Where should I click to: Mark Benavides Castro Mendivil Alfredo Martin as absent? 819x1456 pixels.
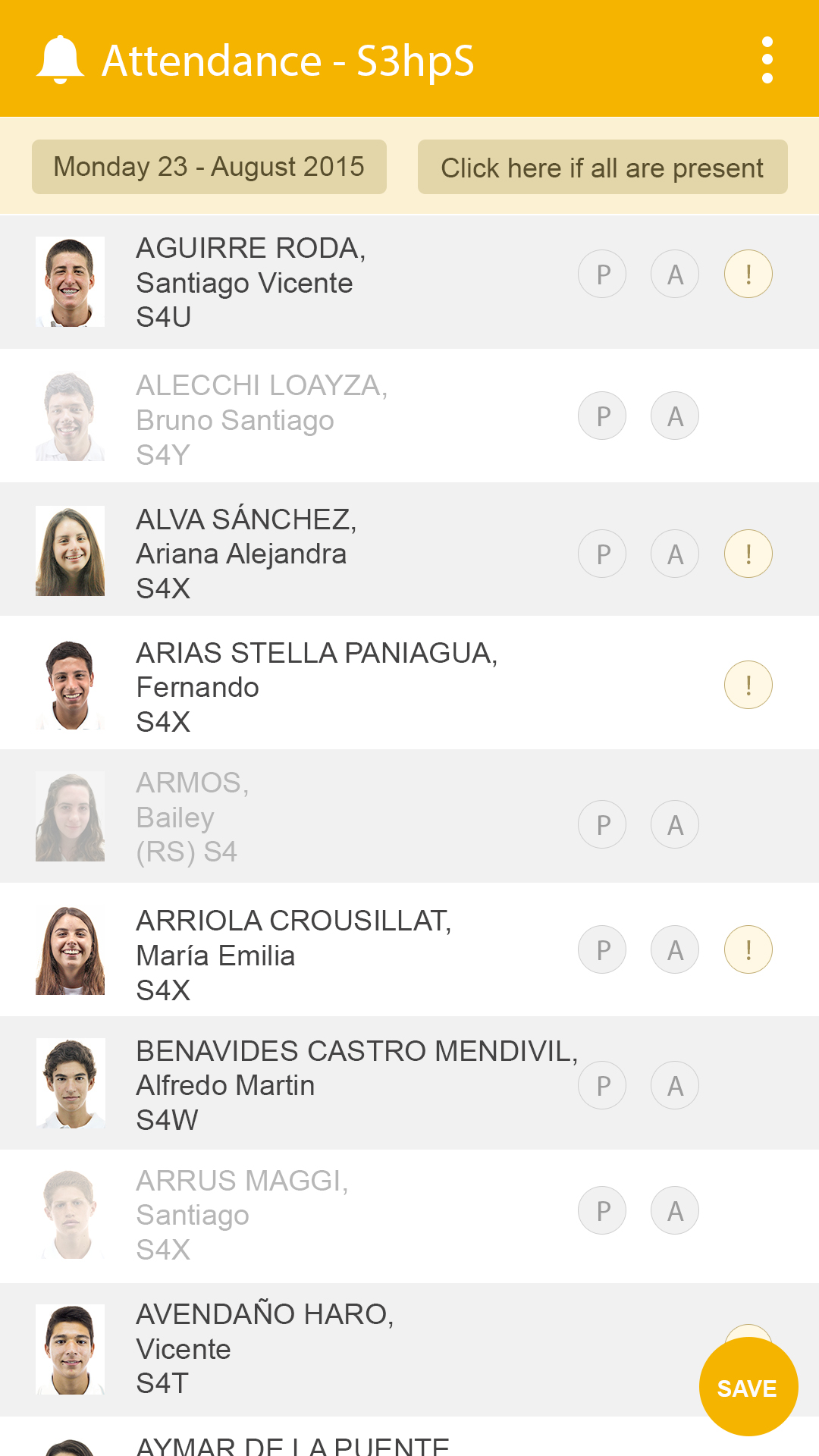pos(675,1085)
